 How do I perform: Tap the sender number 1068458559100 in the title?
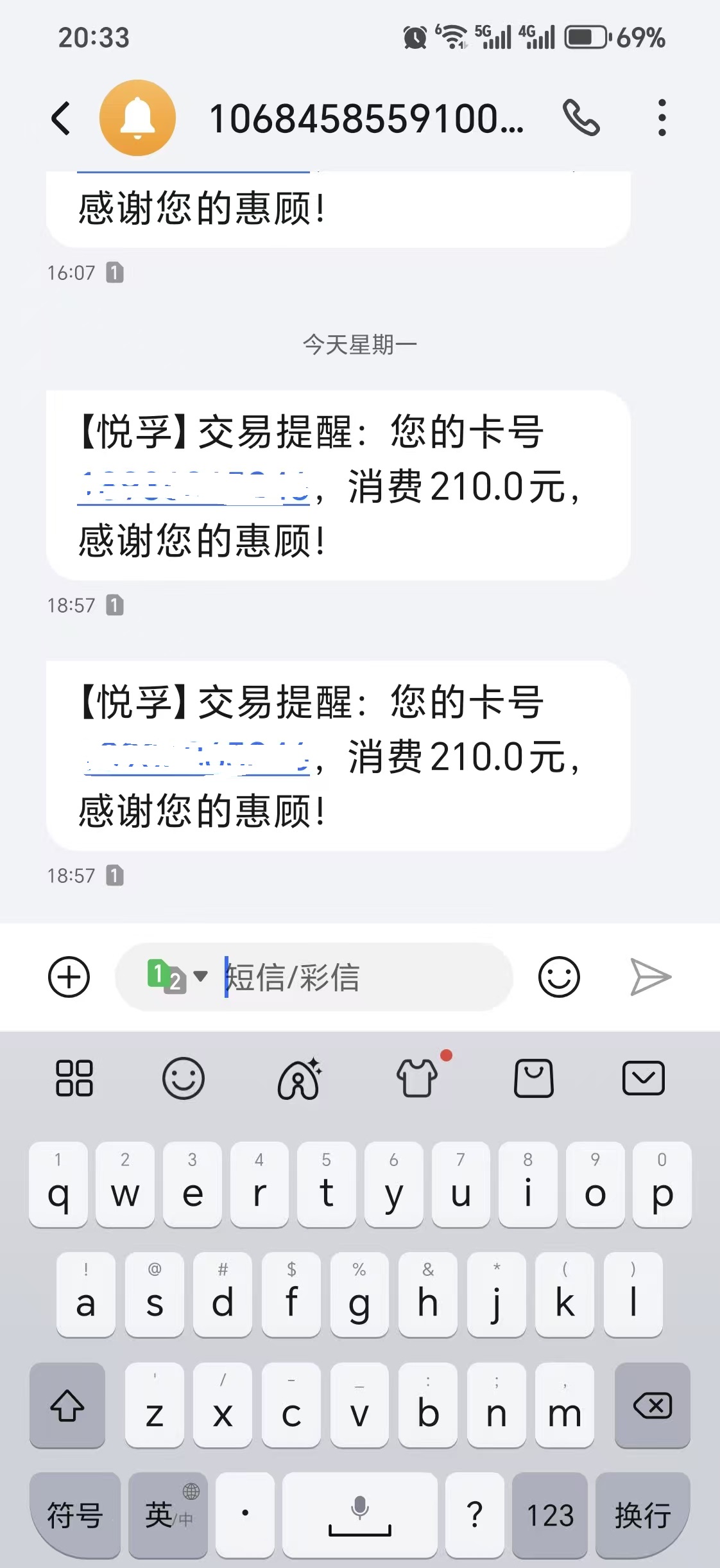click(366, 119)
